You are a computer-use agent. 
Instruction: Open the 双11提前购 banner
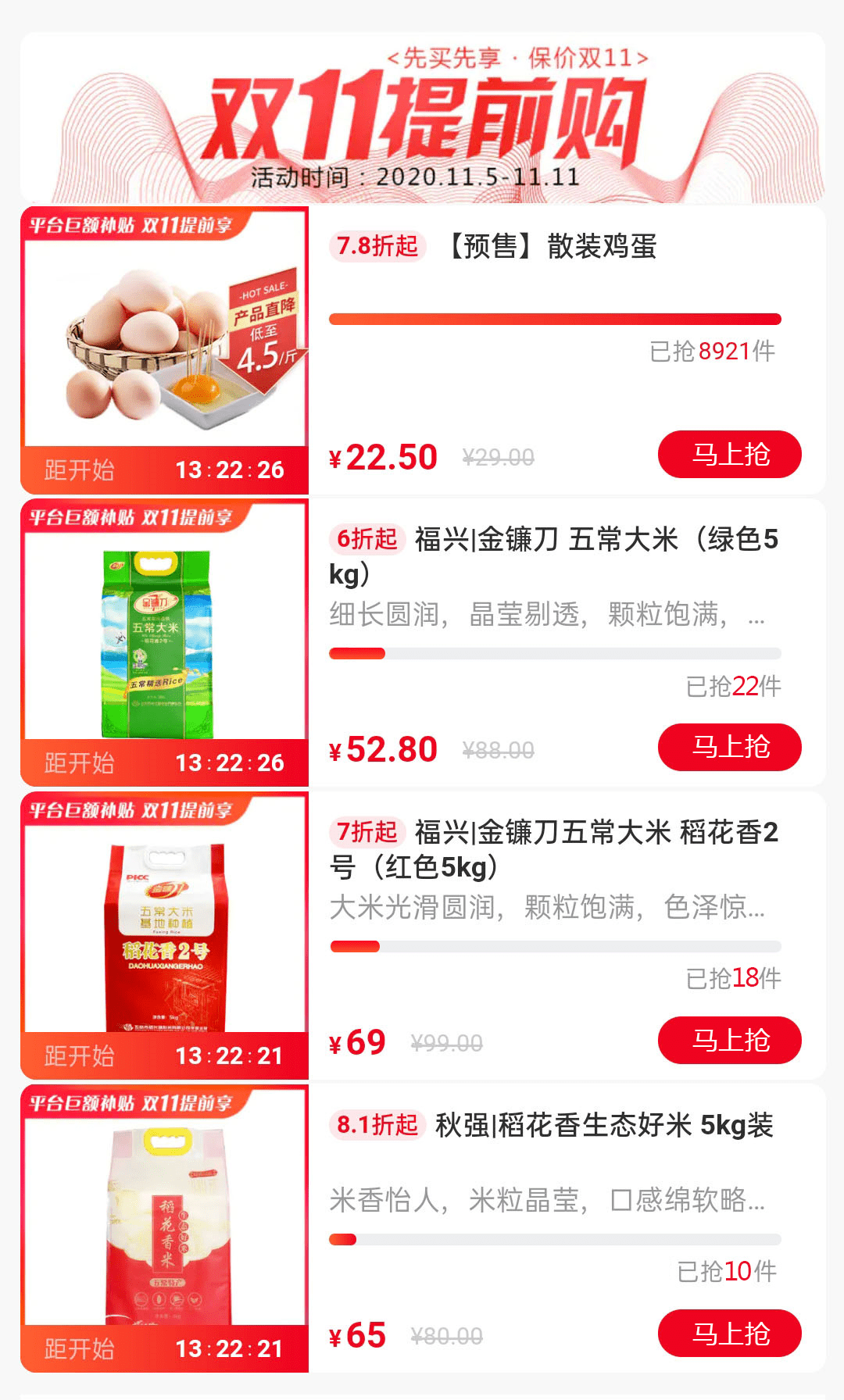[x=422, y=119]
